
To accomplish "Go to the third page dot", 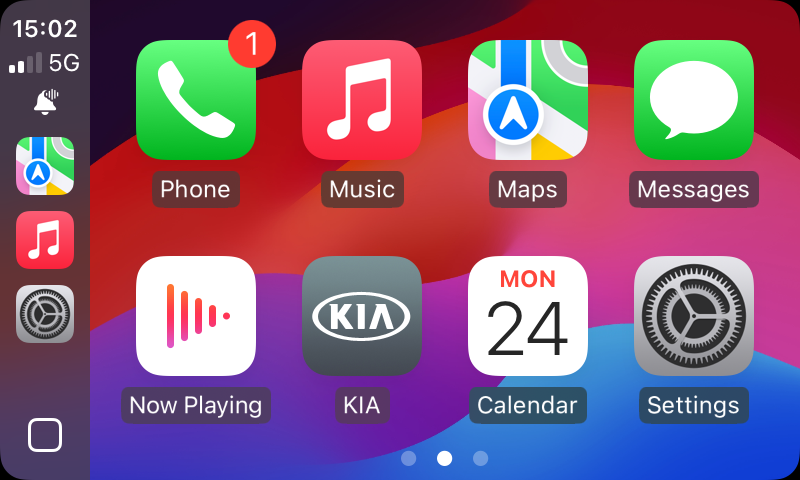I will coord(481,458).
